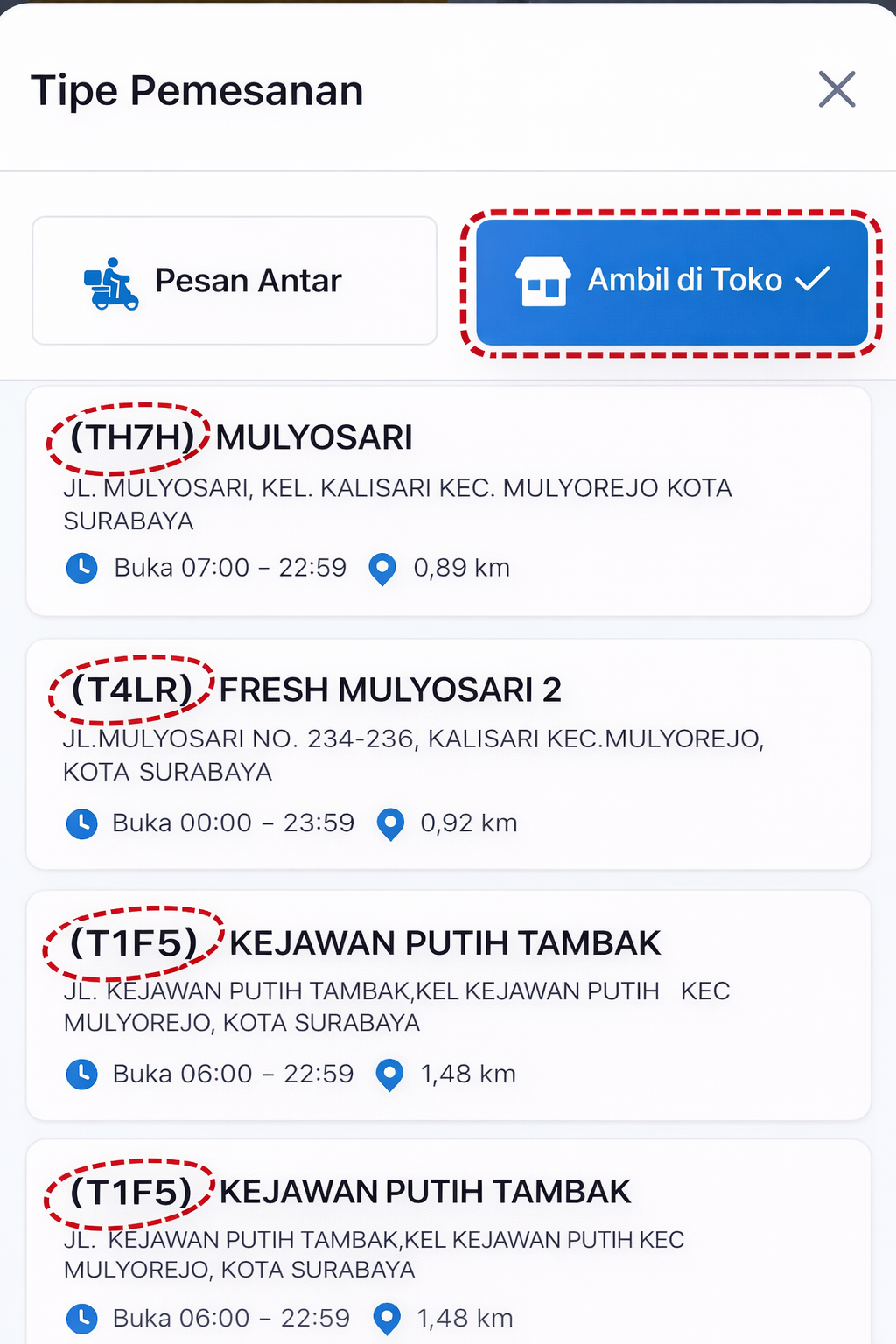Tap the clock icon on KEJAWAN PUTIH TAMBAK card
The width and height of the screenshot is (896, 1344).
click(x=81, y=1074)
